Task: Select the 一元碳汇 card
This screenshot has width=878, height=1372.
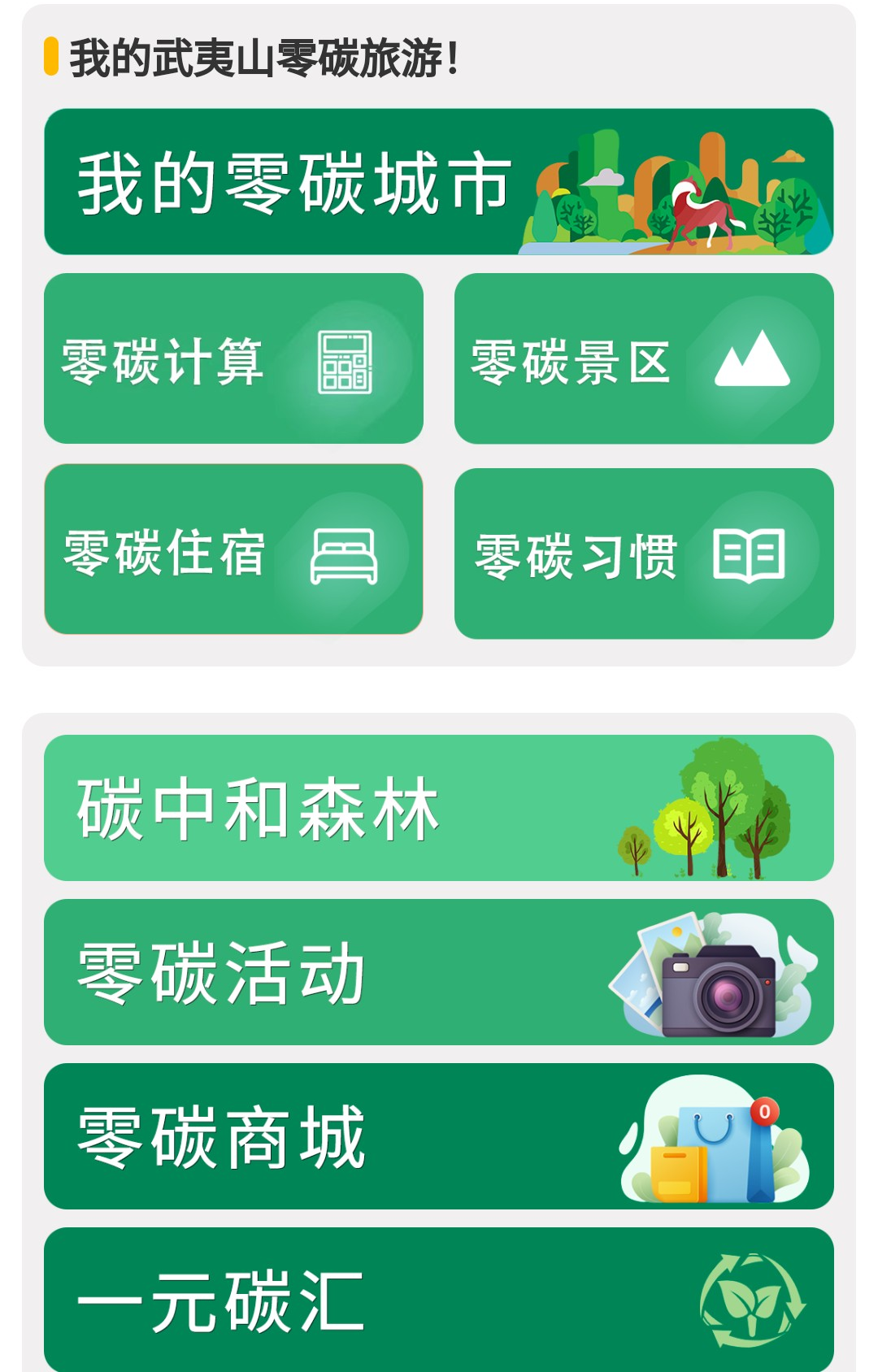Action: 439,1299
